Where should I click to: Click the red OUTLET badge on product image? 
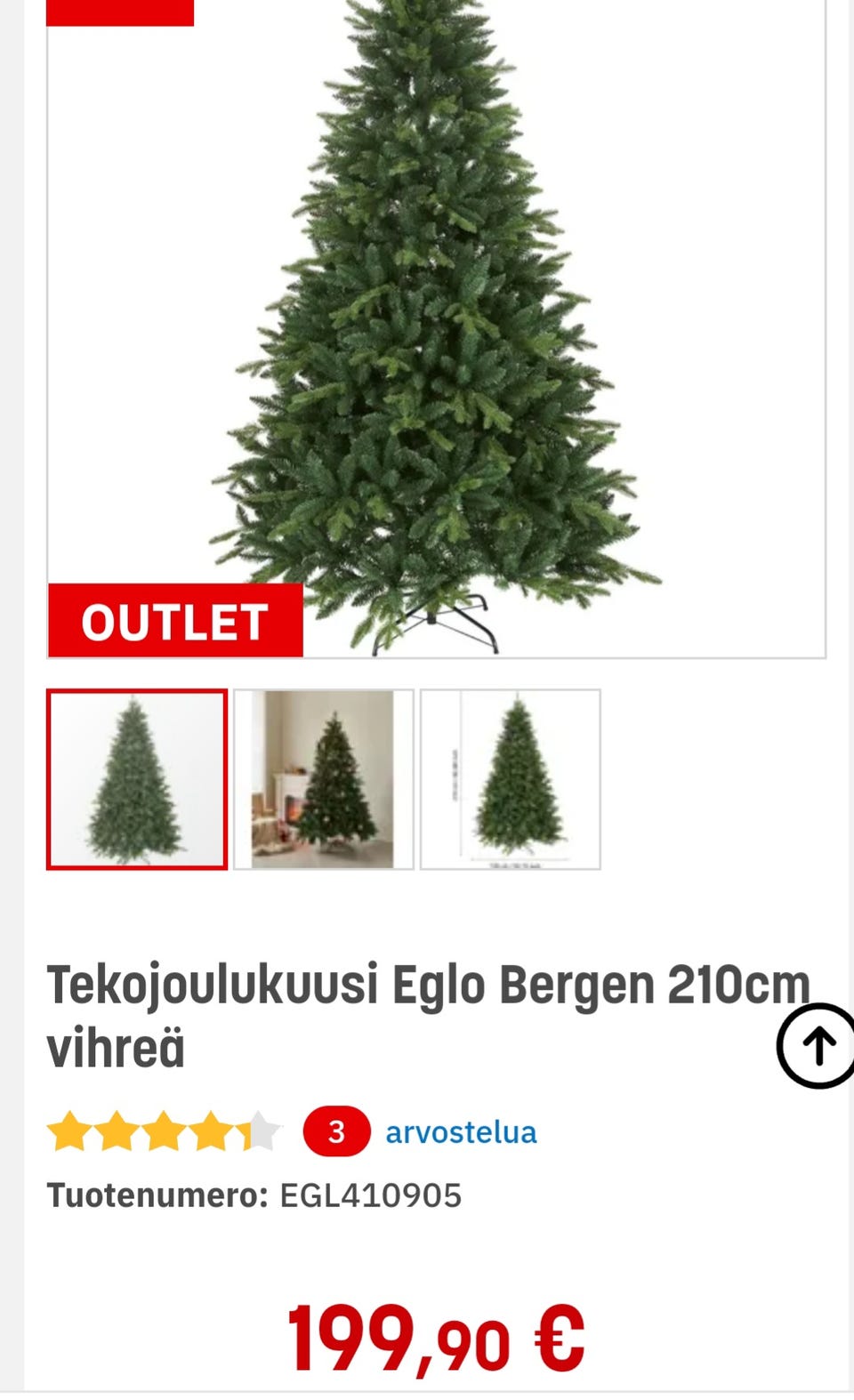(x=174, y=621)
